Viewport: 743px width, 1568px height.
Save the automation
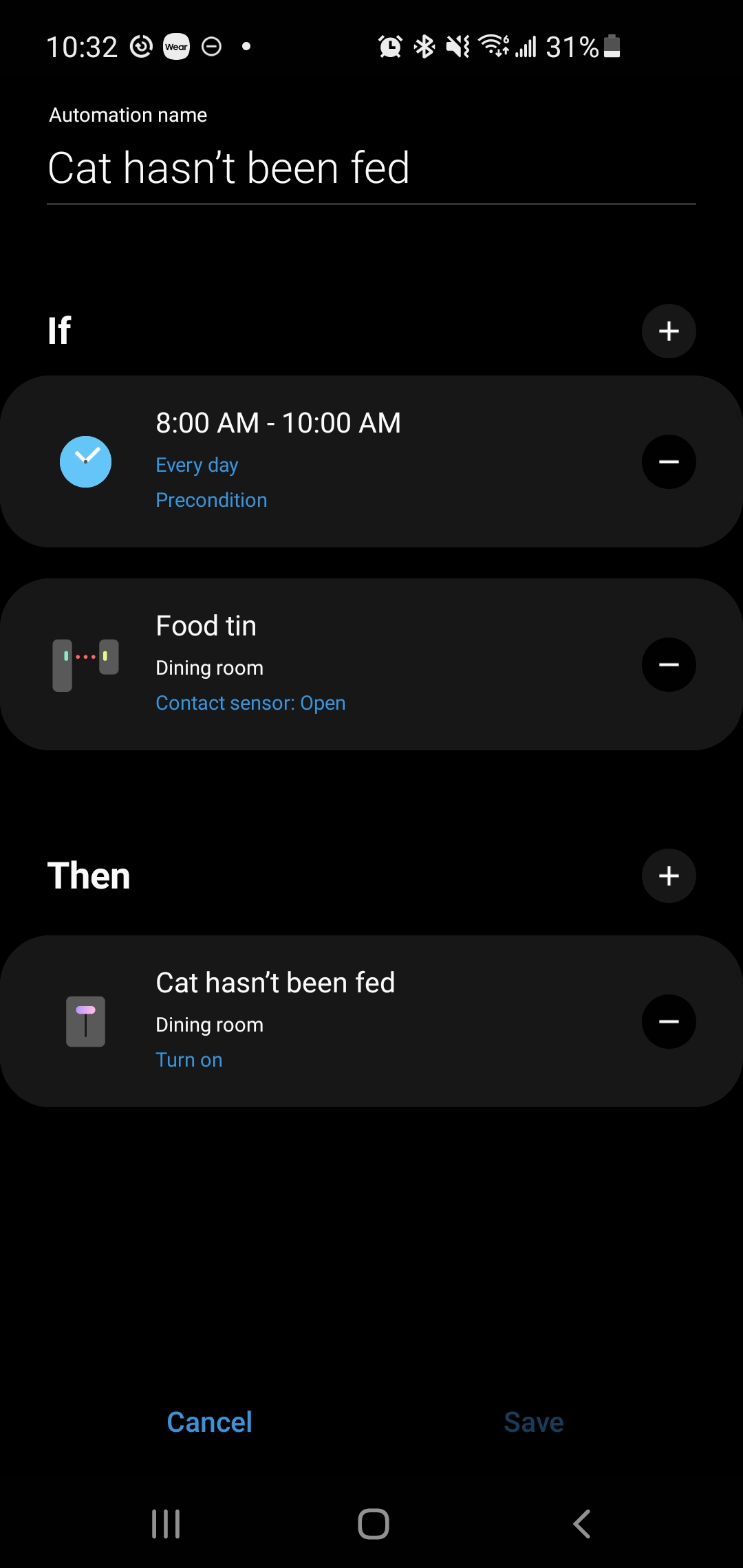click(534, 1422)
